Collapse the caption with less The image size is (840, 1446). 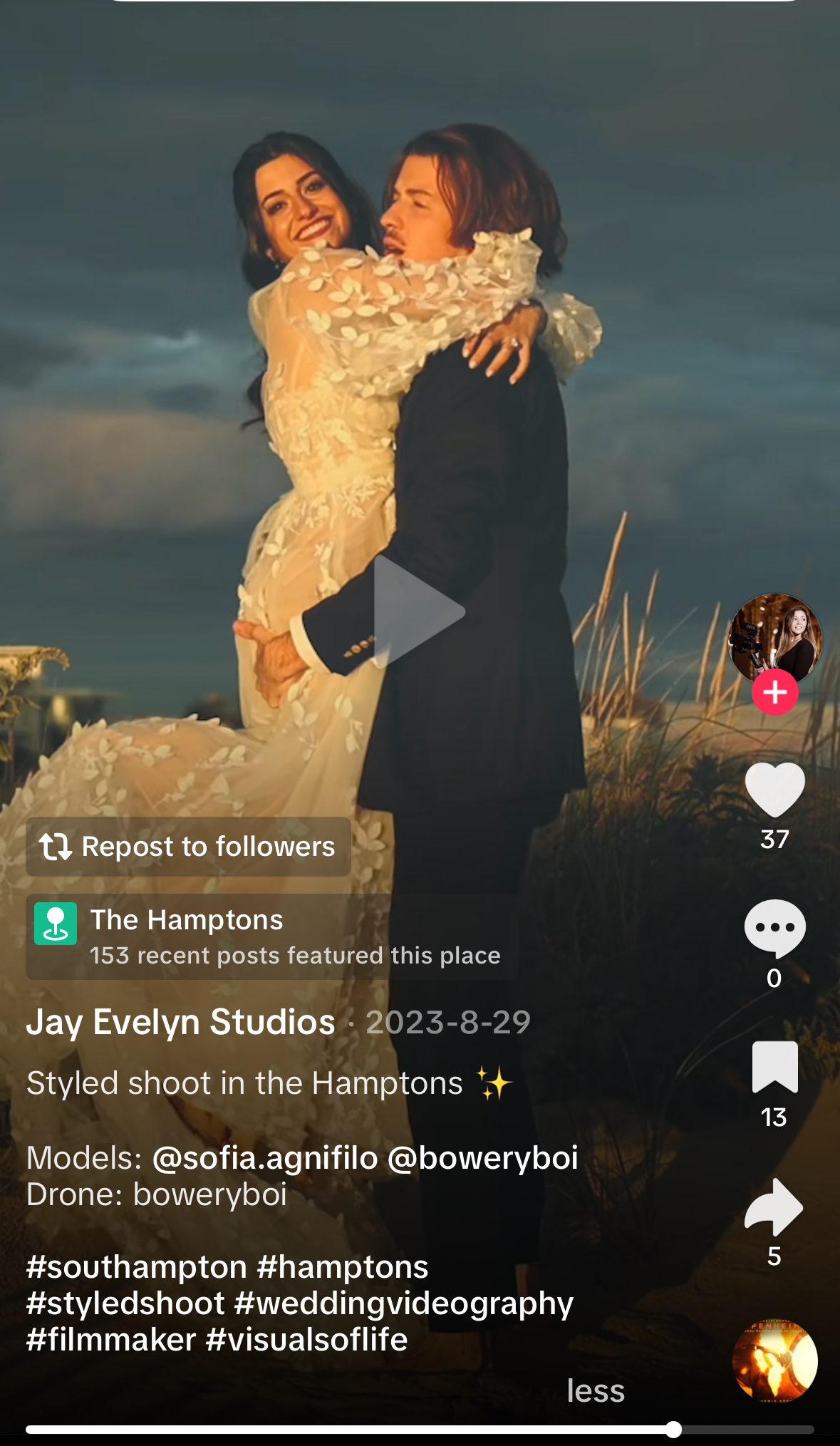point(596,1390)
